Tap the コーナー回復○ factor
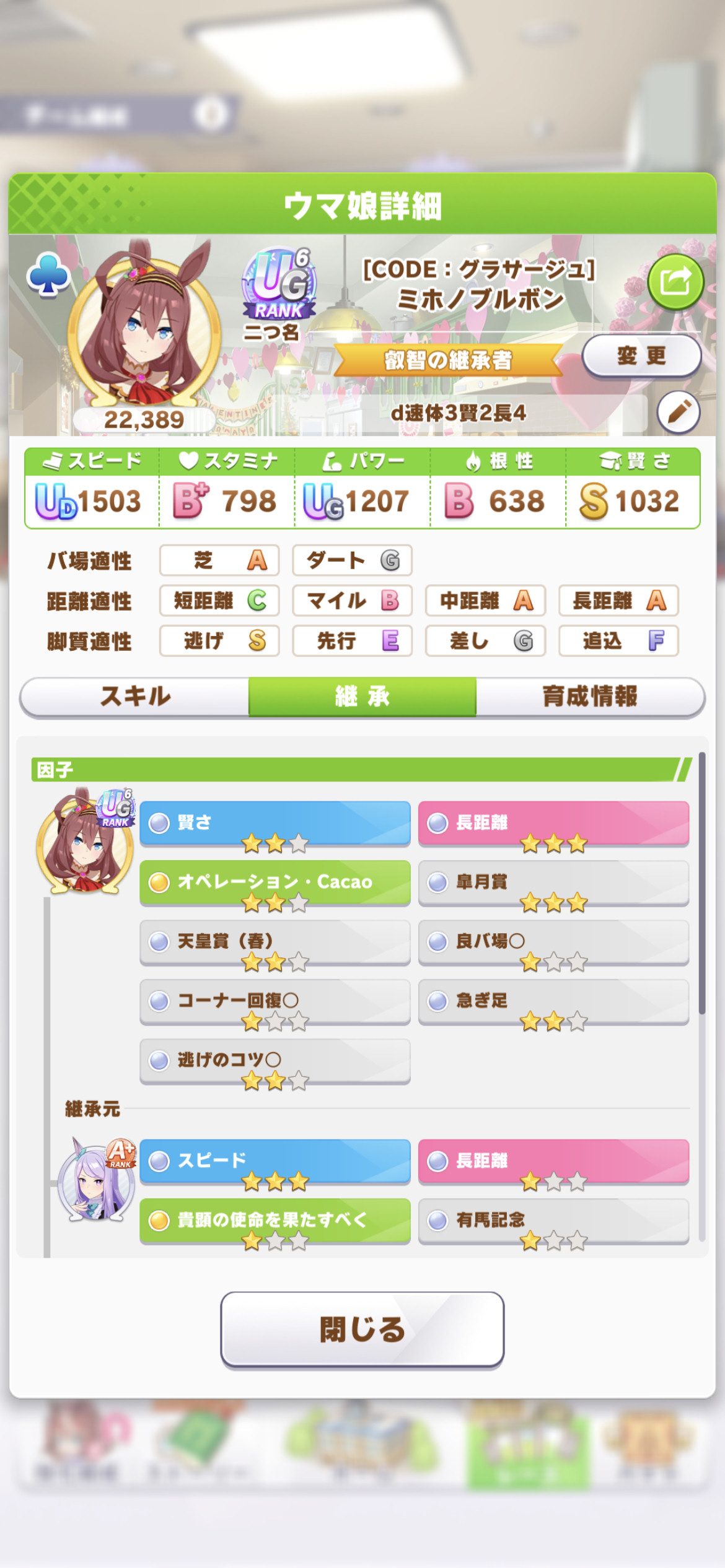The width and height of the screenshot is (725, 1568). click(275, 1001)
